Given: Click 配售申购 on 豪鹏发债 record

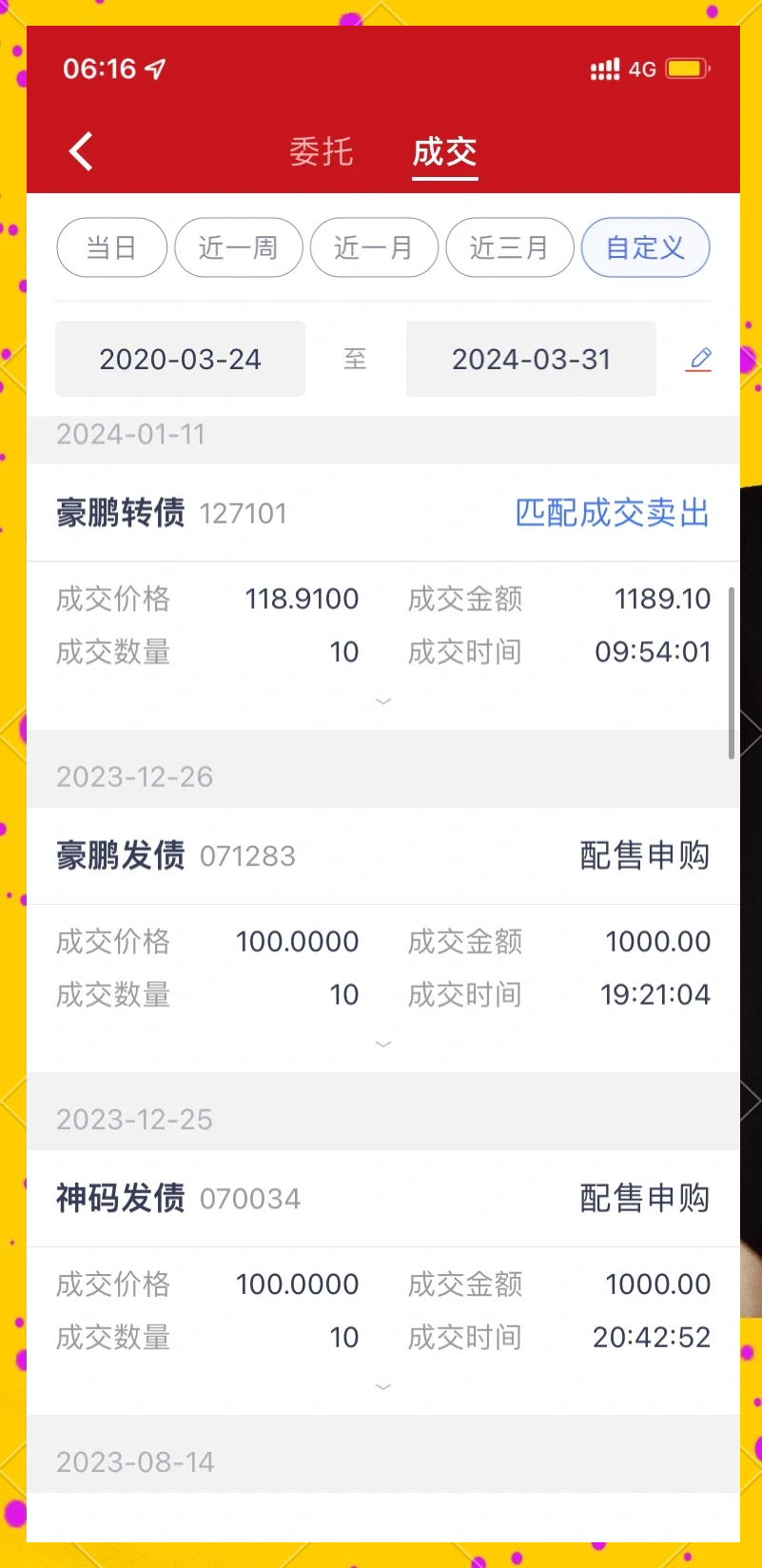Looking at the screenshot, I should tap(645, 855).
